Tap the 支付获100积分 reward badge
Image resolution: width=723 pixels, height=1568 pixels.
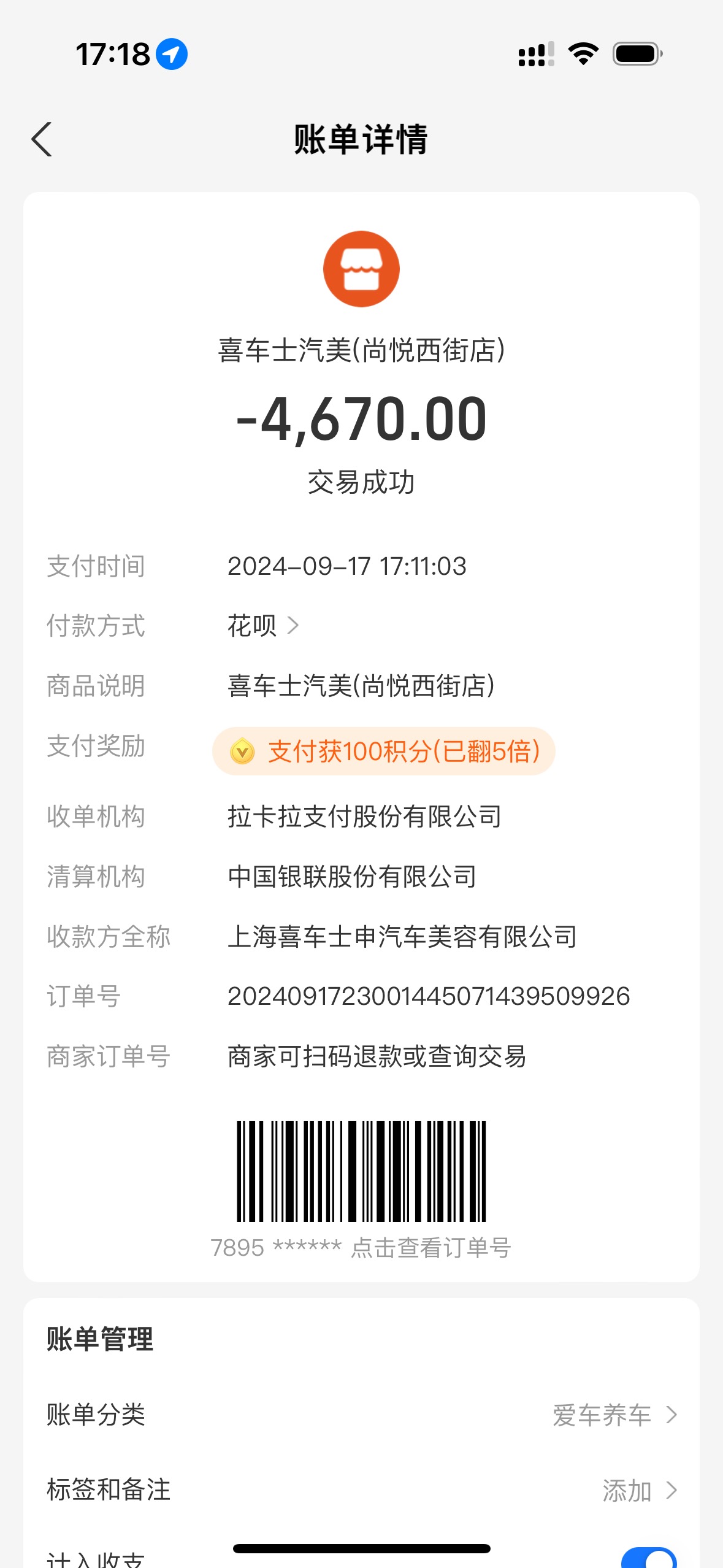[383, 751]
